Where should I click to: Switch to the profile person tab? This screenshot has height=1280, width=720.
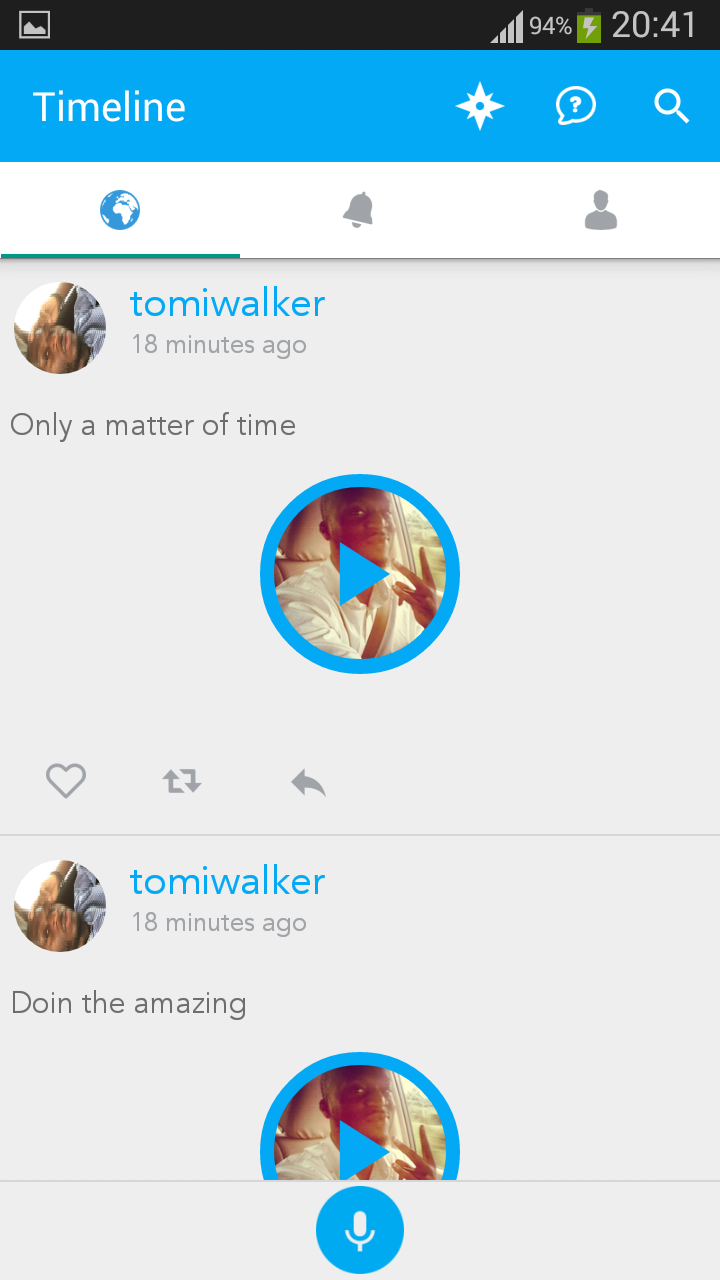(x=600, y=211)
